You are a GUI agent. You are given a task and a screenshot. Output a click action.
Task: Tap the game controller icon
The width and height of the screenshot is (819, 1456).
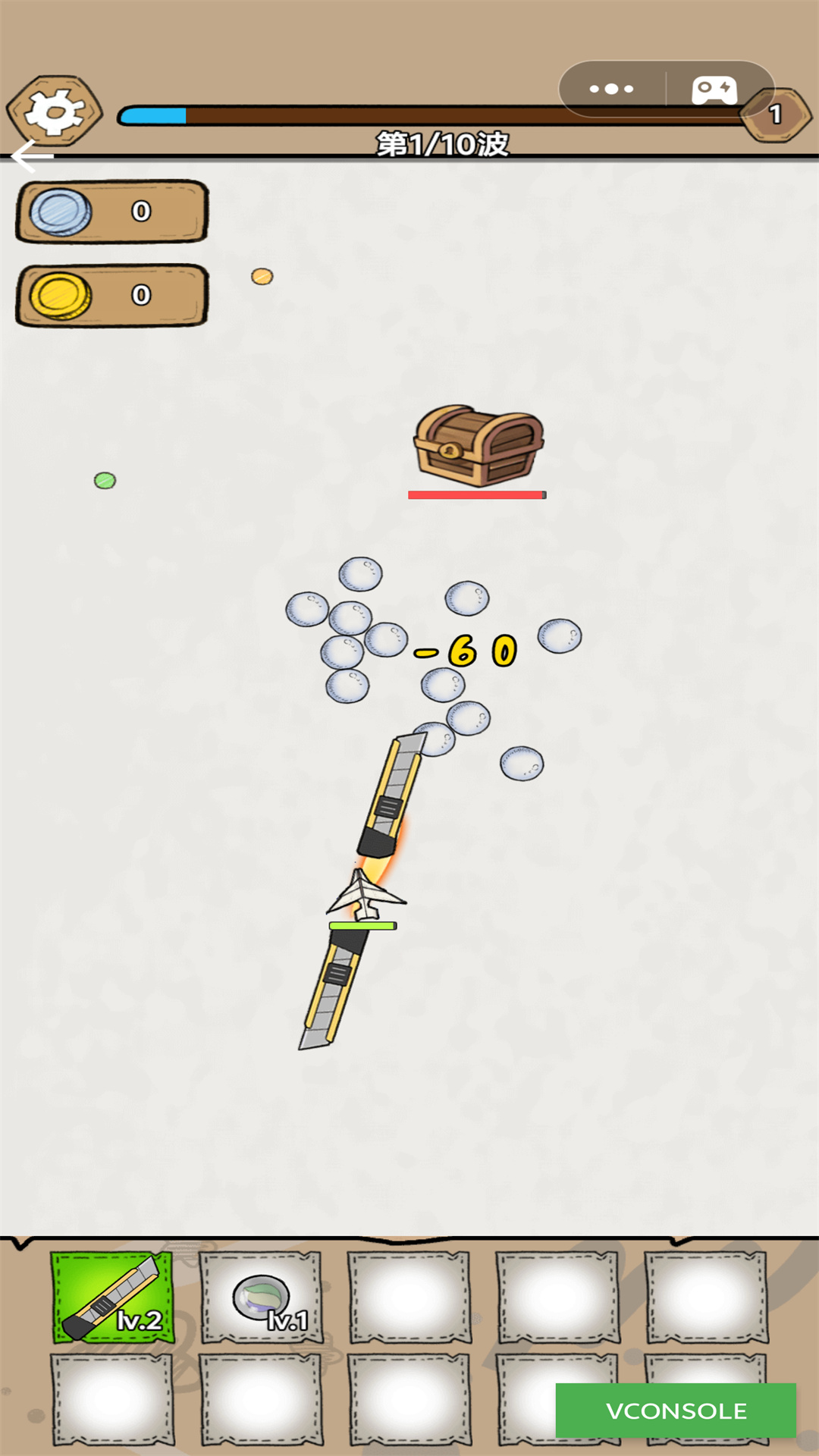pos(714,89)
